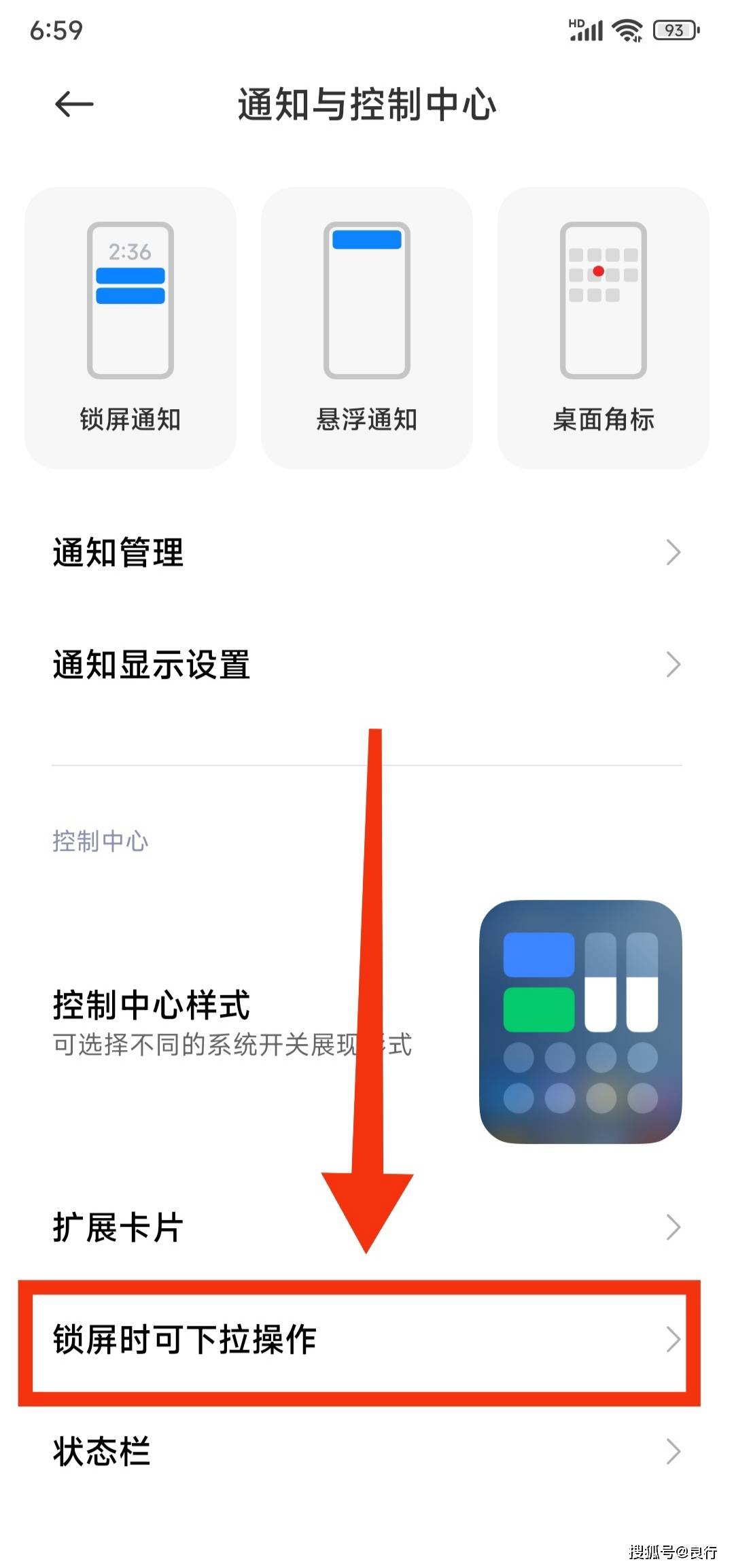Open the 锁屏通知 card
Viewport: 734px width, 1568px height.
(130, 328)
